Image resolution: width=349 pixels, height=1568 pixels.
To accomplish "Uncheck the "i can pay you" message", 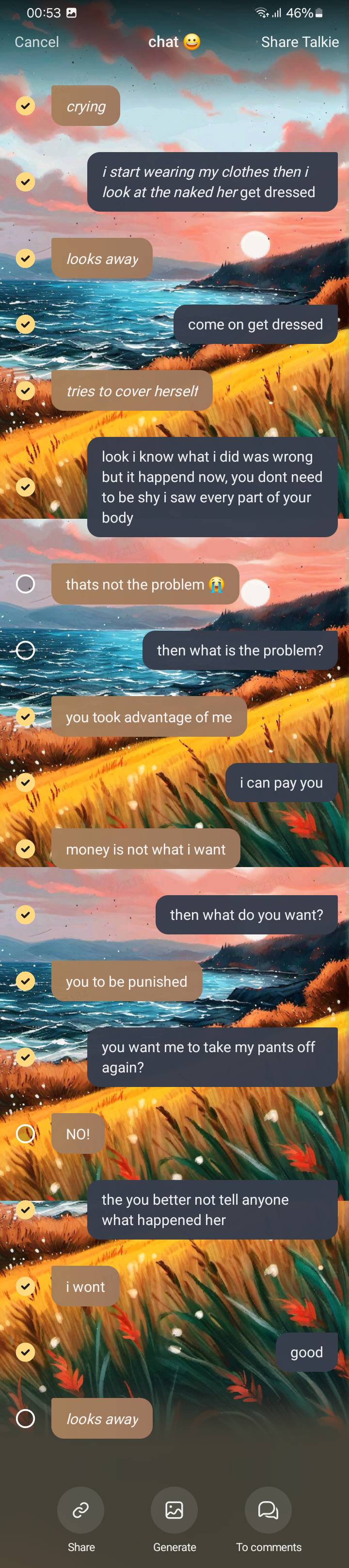I will 25,782.
